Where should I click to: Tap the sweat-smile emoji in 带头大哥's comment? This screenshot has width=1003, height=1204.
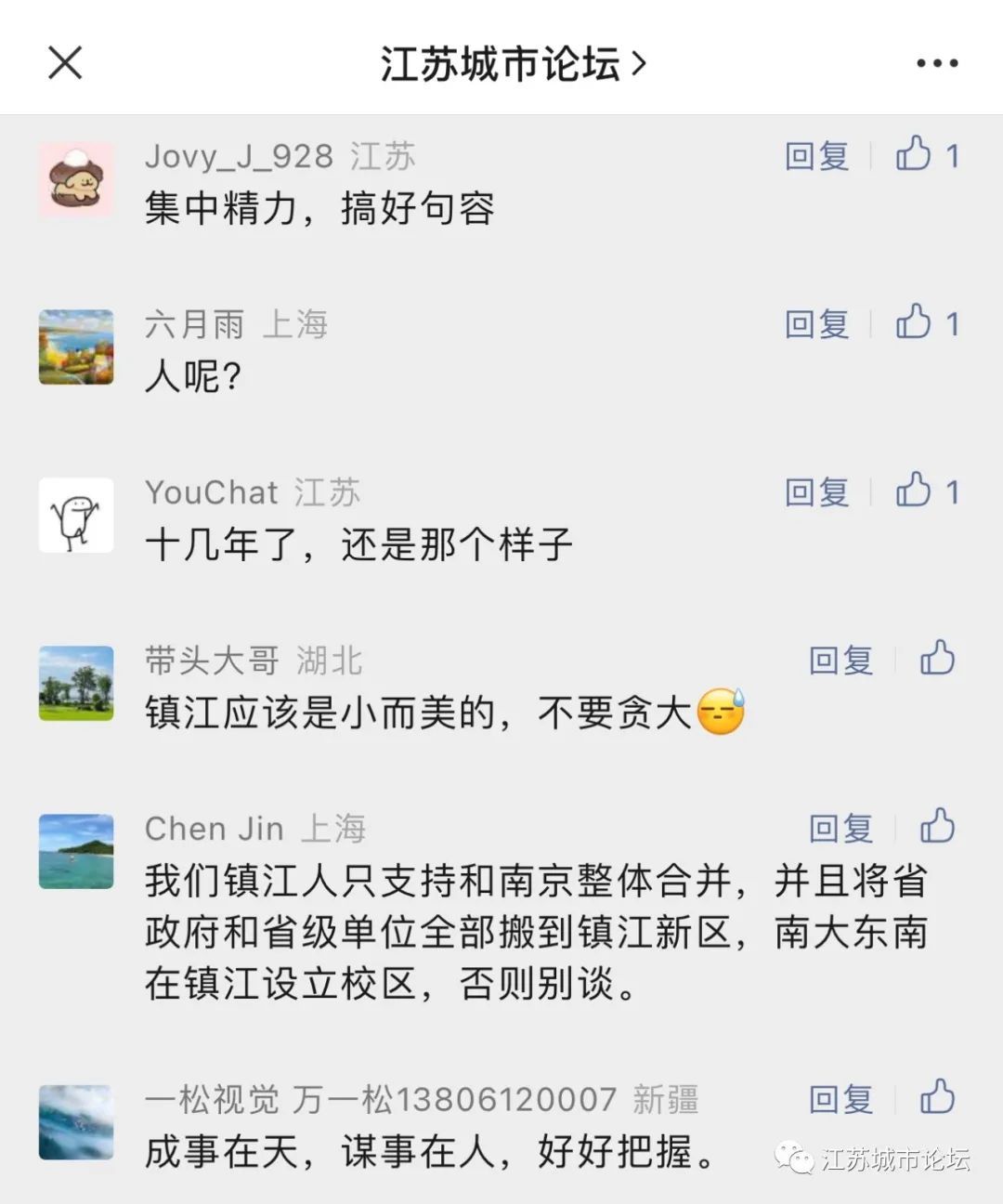coord(723,711)
